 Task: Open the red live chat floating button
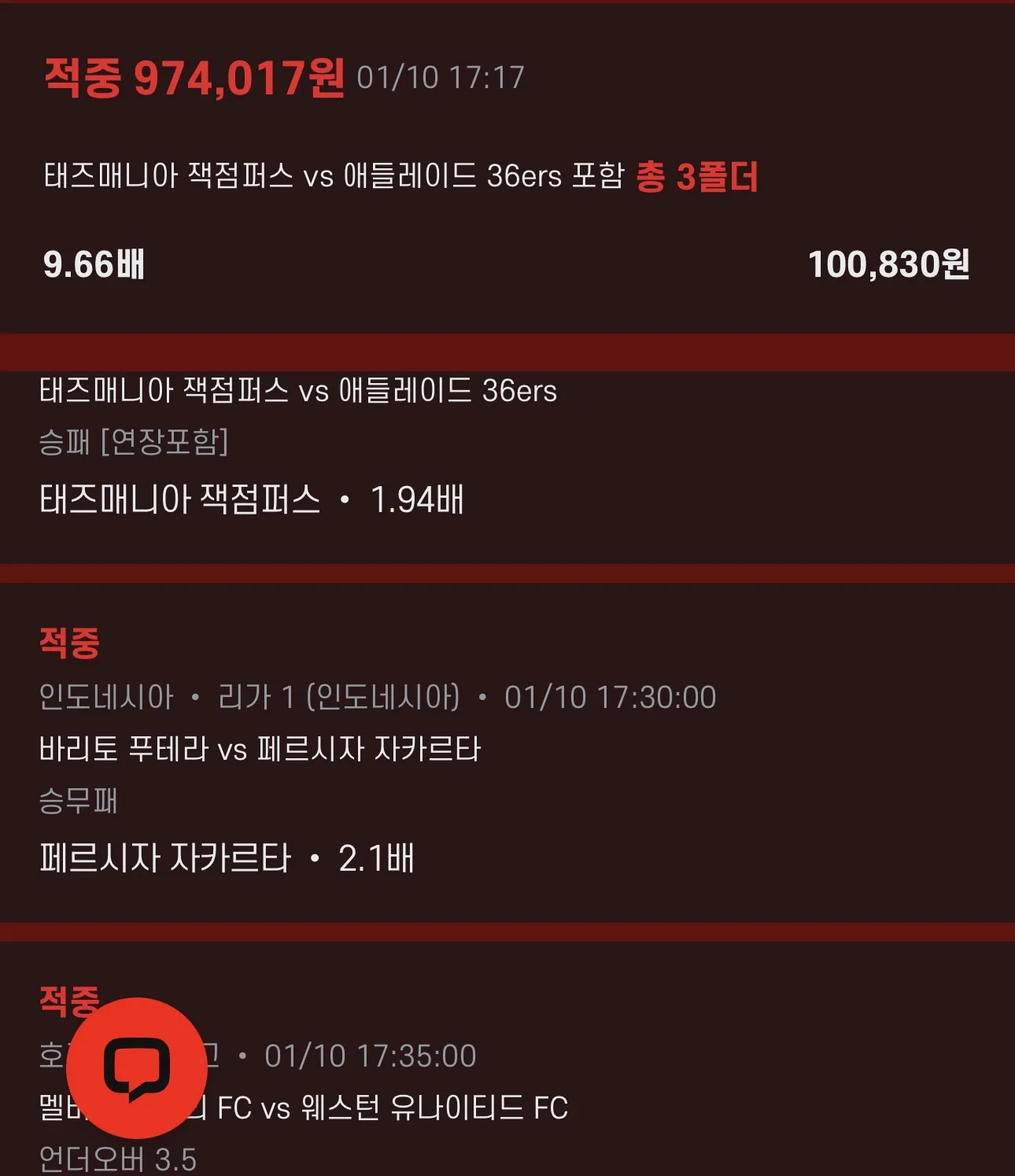point(137,1067)
